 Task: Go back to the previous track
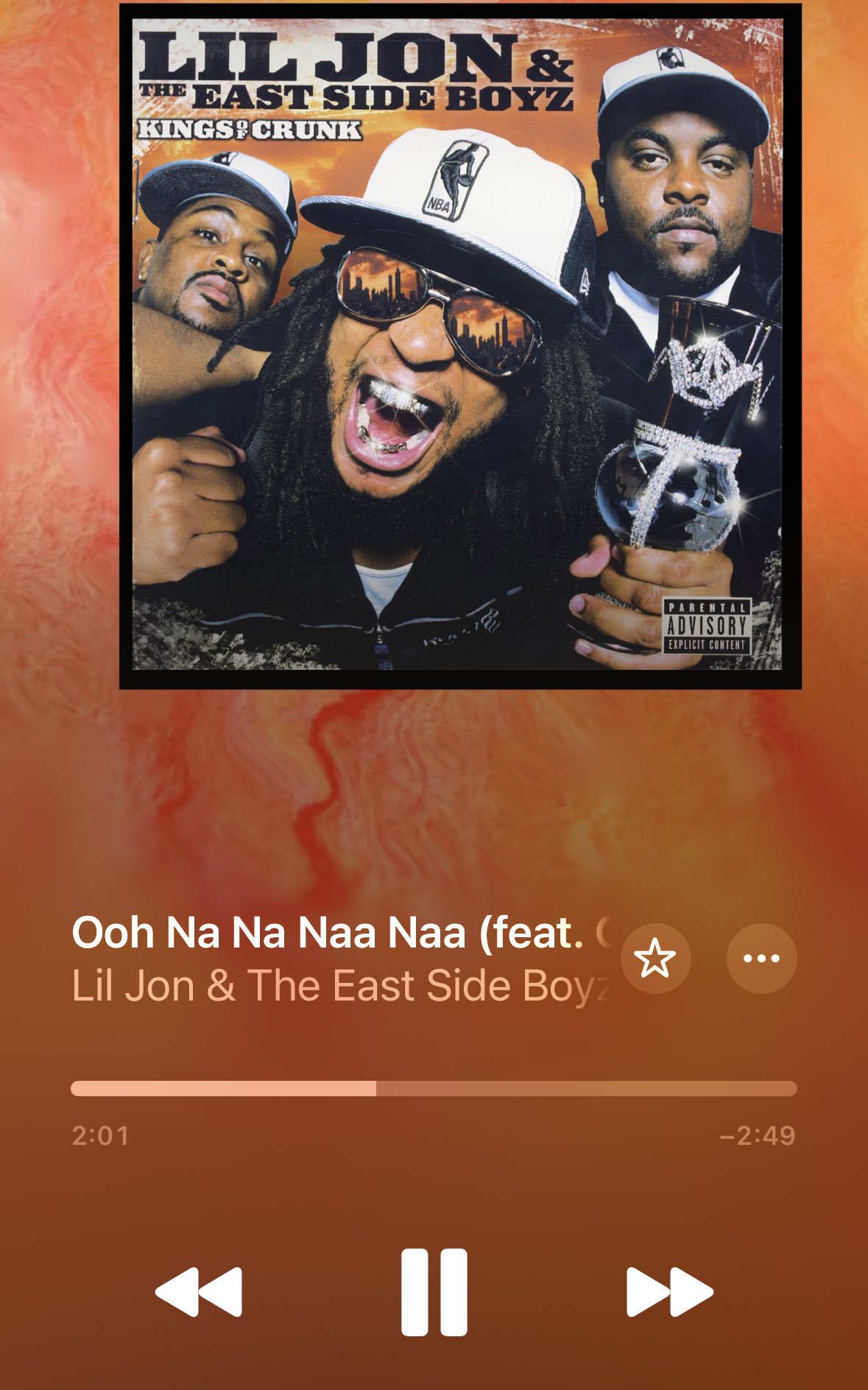coord(199,1292)
